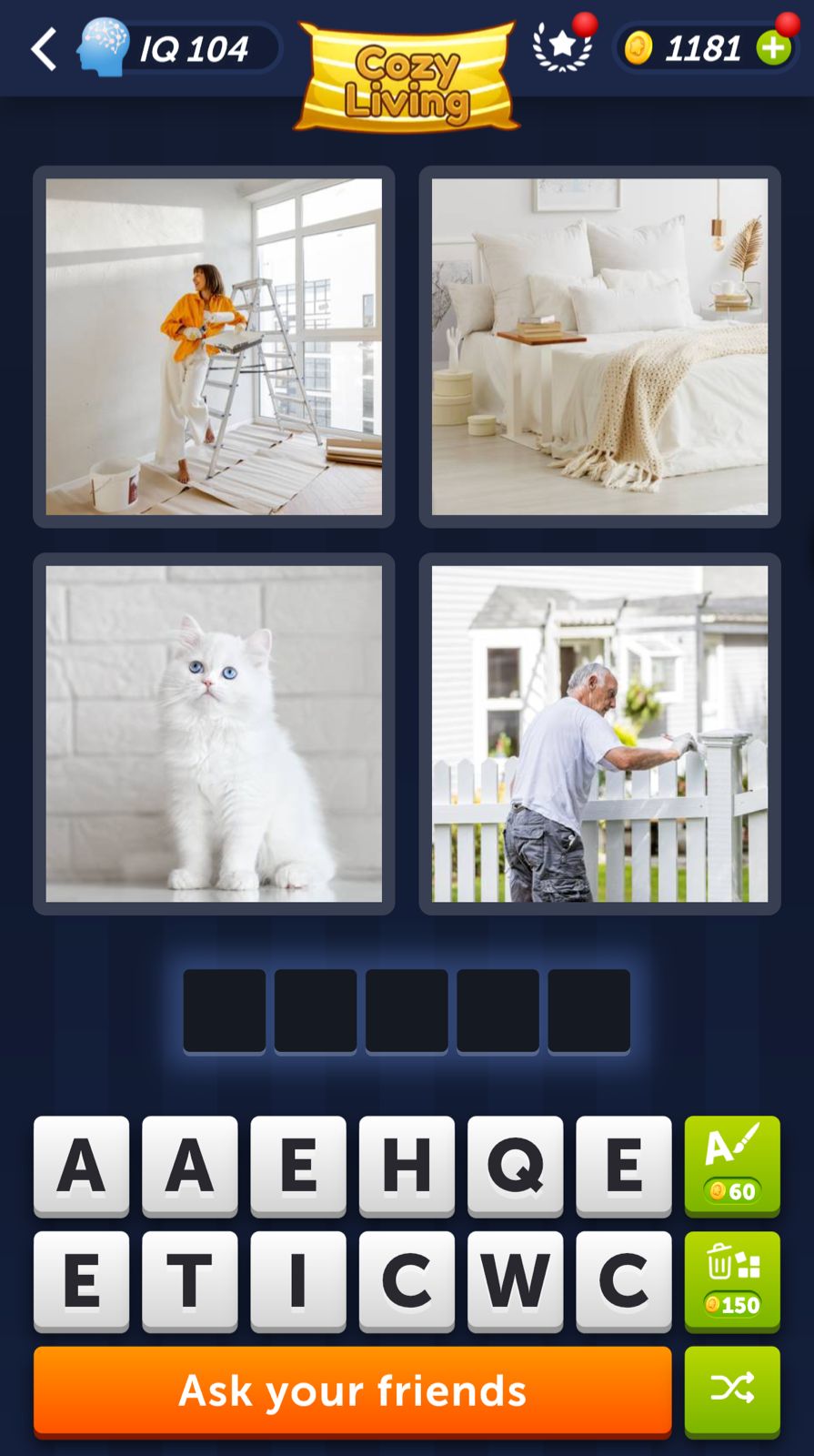
Task: Select the letter H tile
Action: (x=406, y=1165)
